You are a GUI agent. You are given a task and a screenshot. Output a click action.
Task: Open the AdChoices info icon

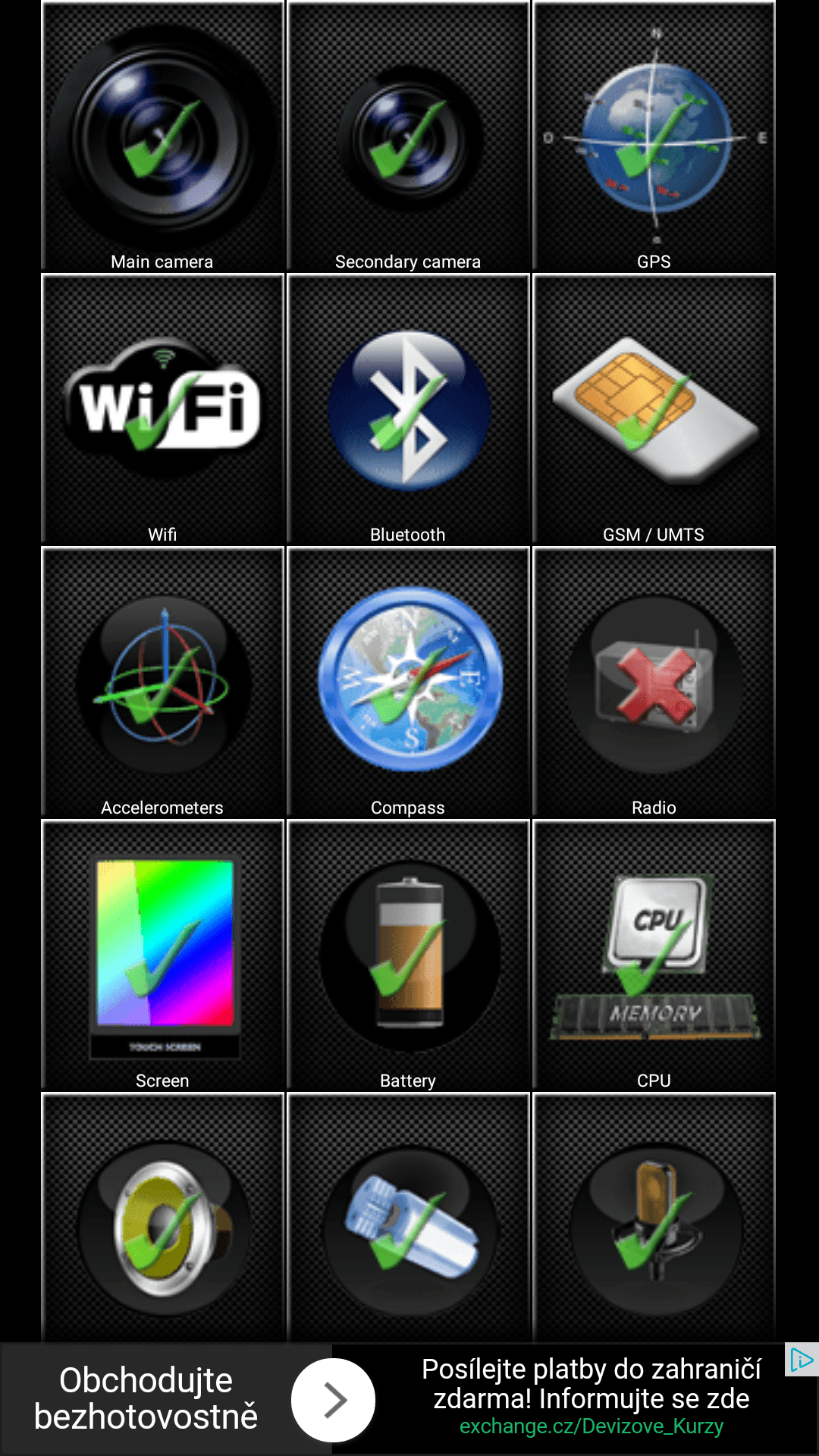[801, 1360]
